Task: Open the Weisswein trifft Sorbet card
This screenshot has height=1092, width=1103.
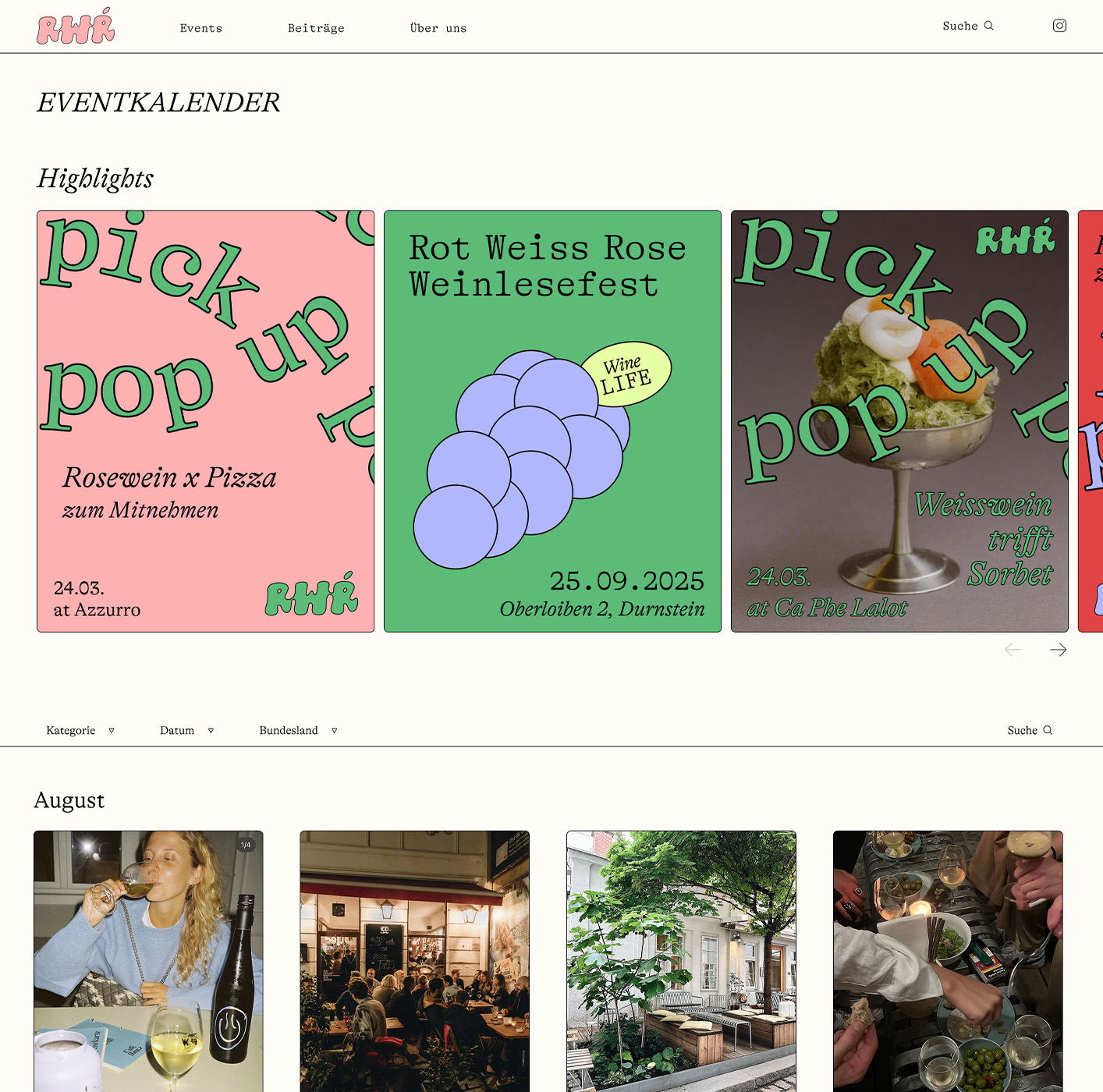Action: pyautogui.click(x=899, y=421)
